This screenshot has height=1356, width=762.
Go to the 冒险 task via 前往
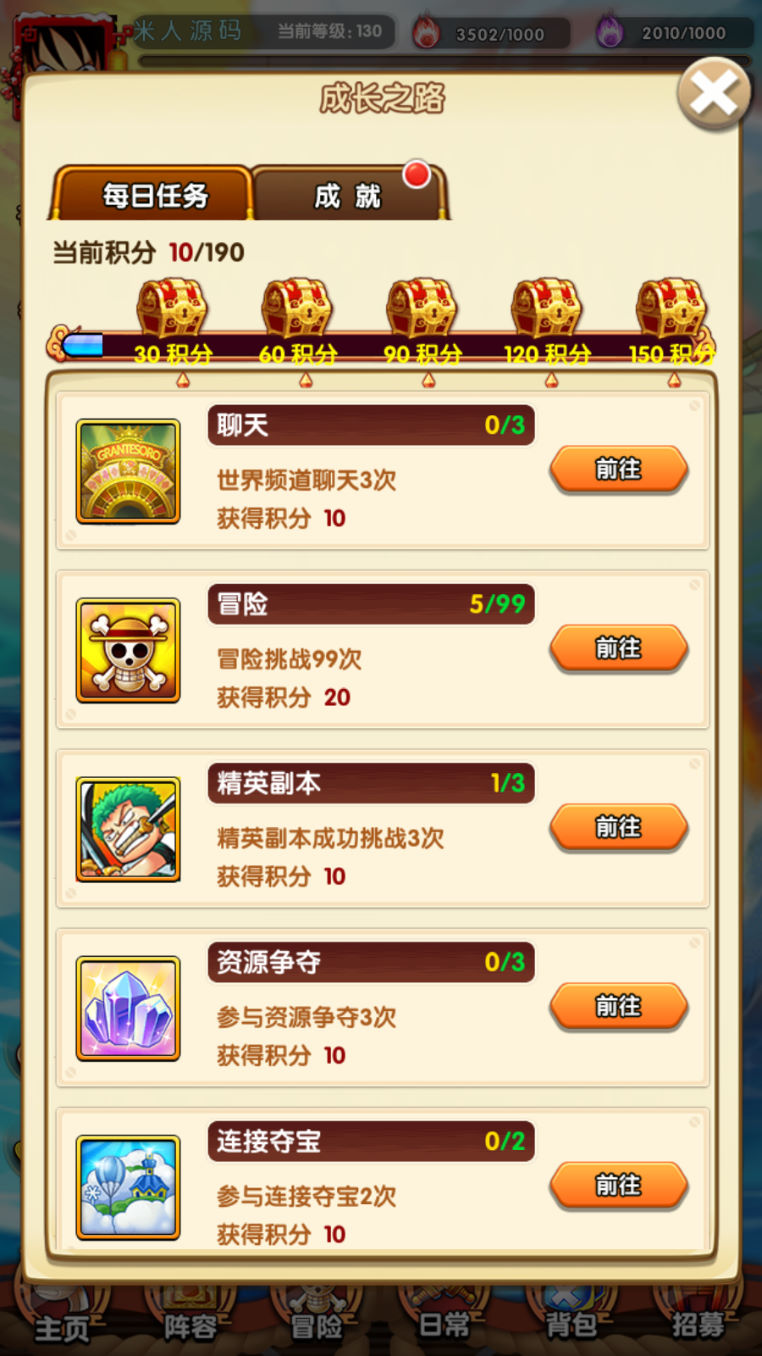[x=618, y=648]
